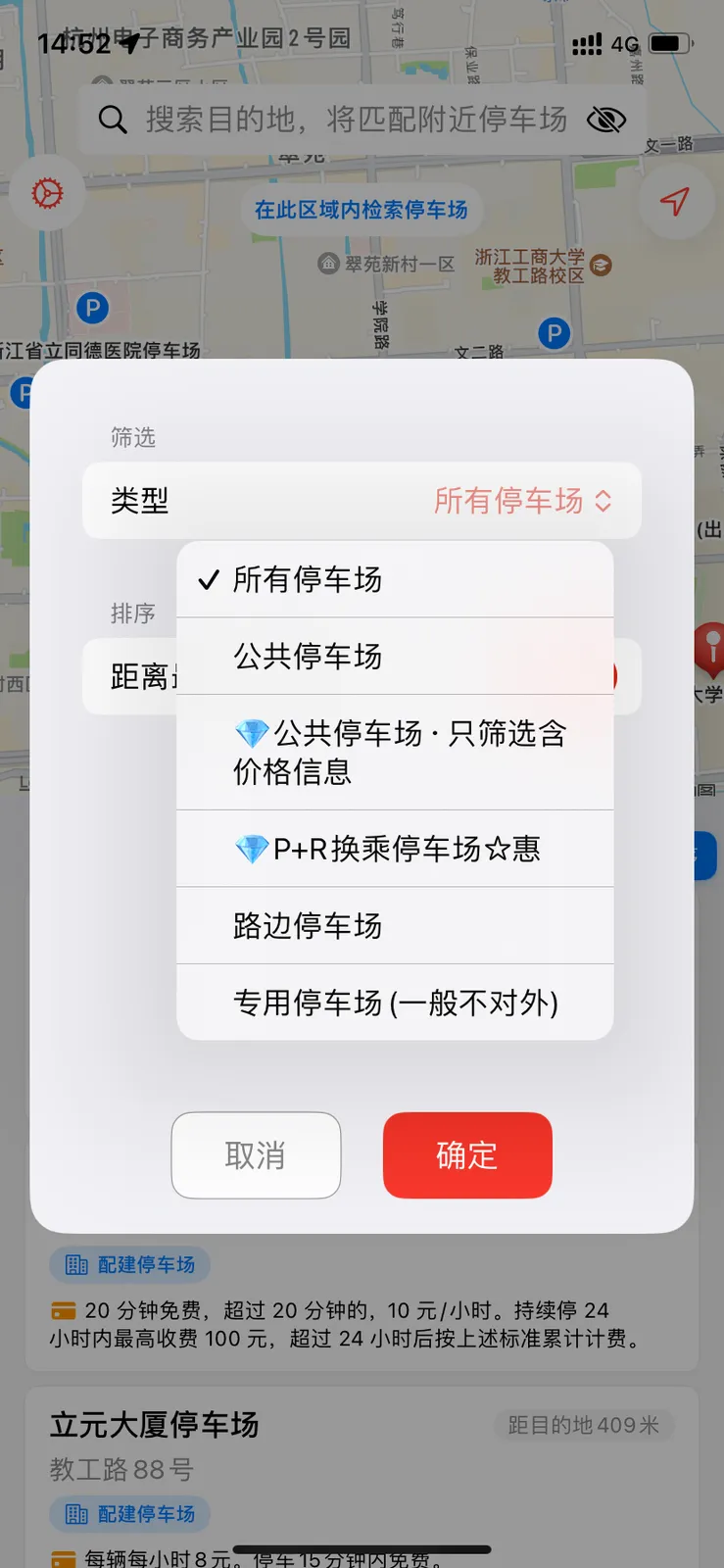Viewport: 724px width, 1568px height.
Task: Tap the location arrow button
Action: tap(674, 201)
